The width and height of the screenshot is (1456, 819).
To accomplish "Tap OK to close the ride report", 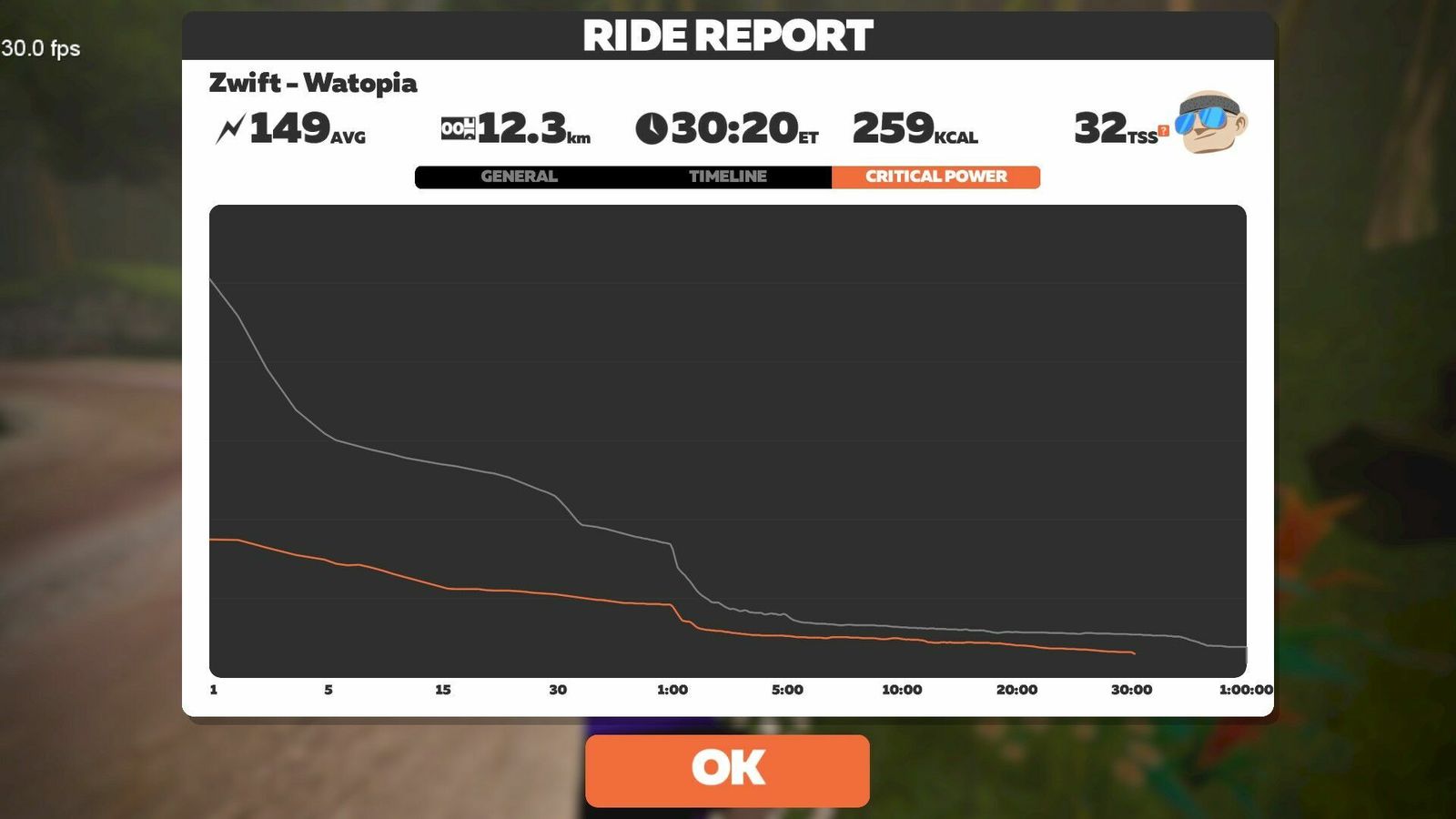I will pyautogui.click(x=727, y=770).
